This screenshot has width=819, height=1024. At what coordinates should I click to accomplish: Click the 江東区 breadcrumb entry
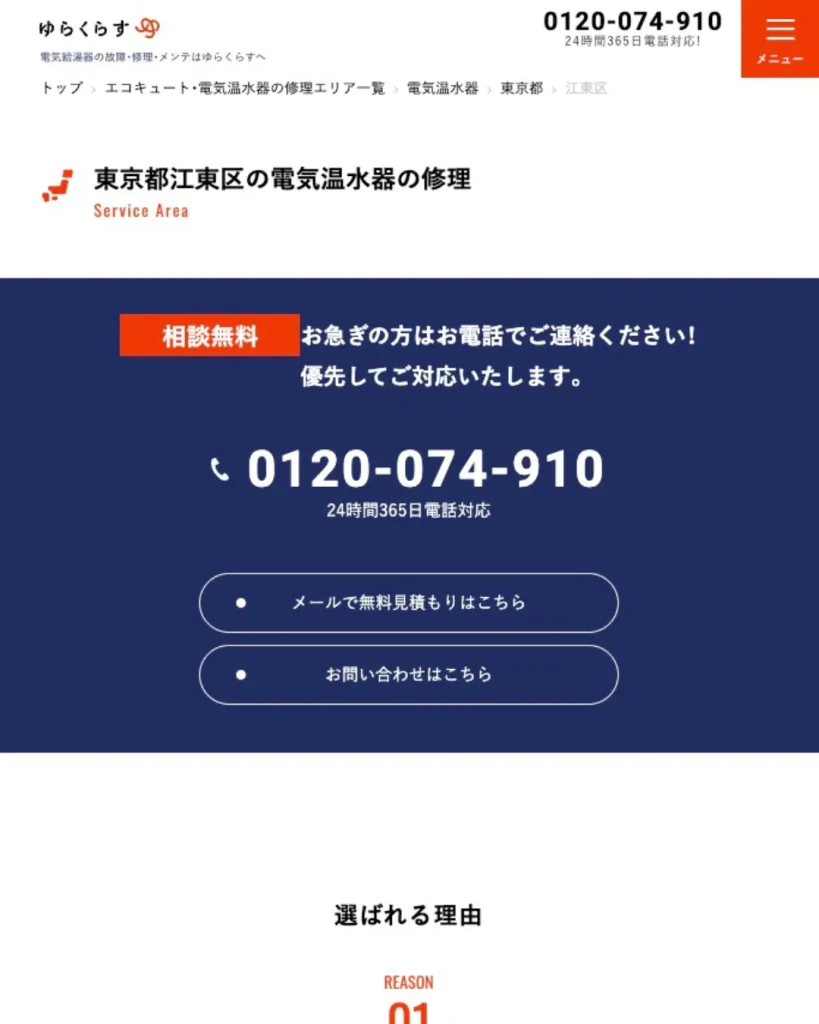585,88
